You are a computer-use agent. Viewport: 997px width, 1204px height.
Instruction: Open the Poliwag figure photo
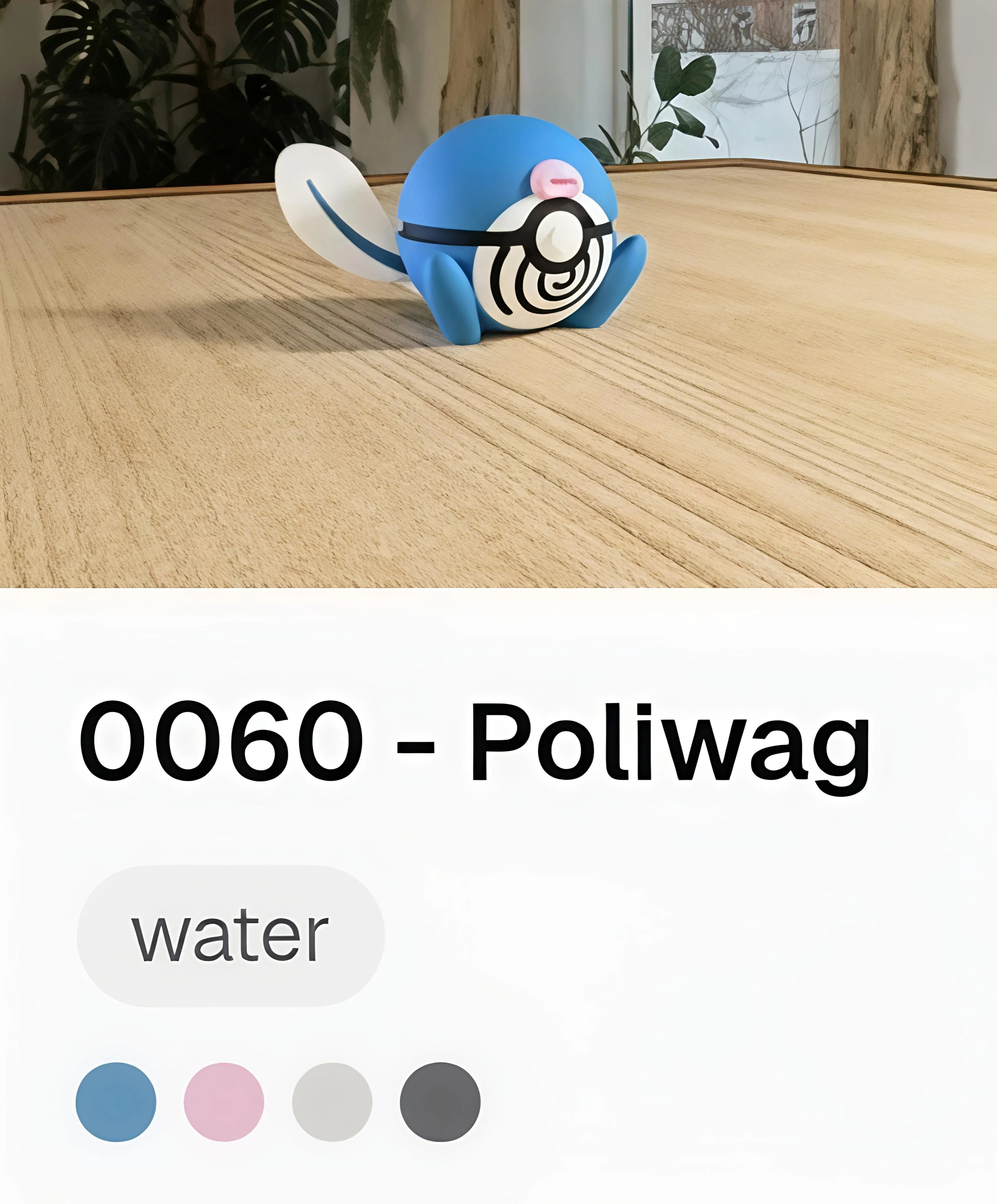tap(498, 294)
